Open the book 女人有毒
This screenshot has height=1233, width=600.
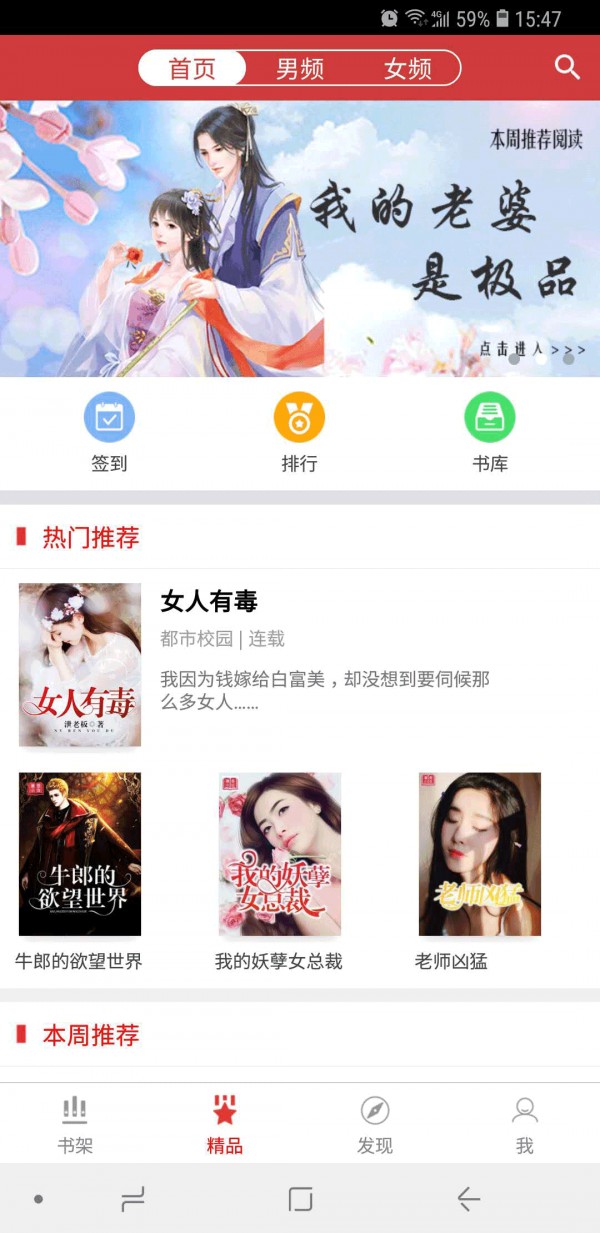(80, 664)
